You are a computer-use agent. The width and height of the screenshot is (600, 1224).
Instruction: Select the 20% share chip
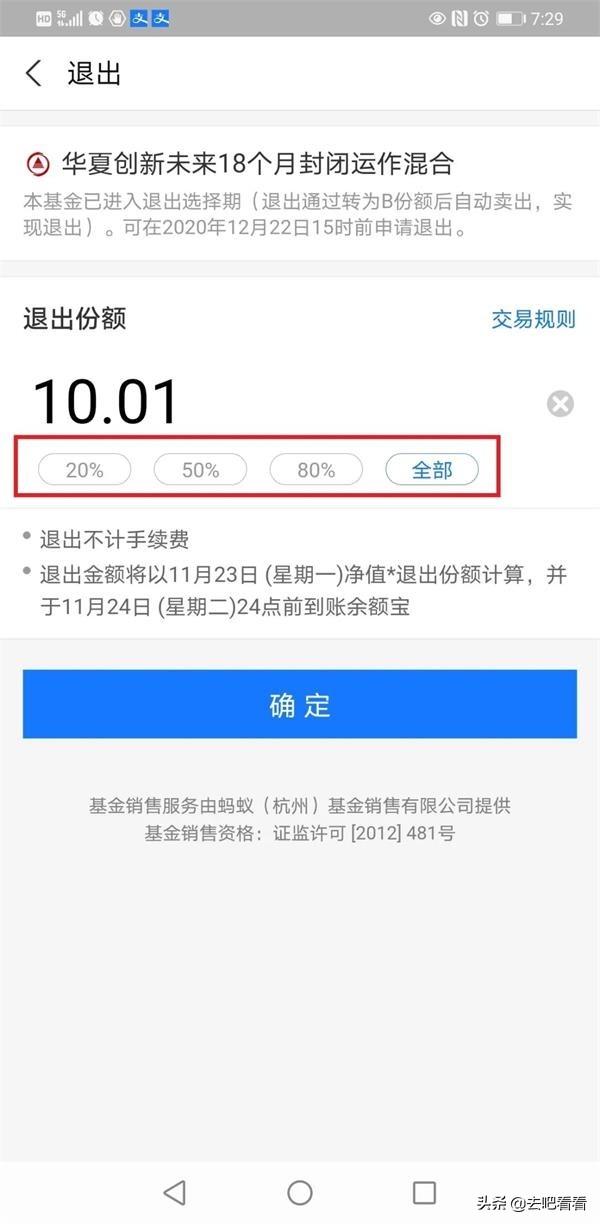pyautogui.click(x=84, y=469)
